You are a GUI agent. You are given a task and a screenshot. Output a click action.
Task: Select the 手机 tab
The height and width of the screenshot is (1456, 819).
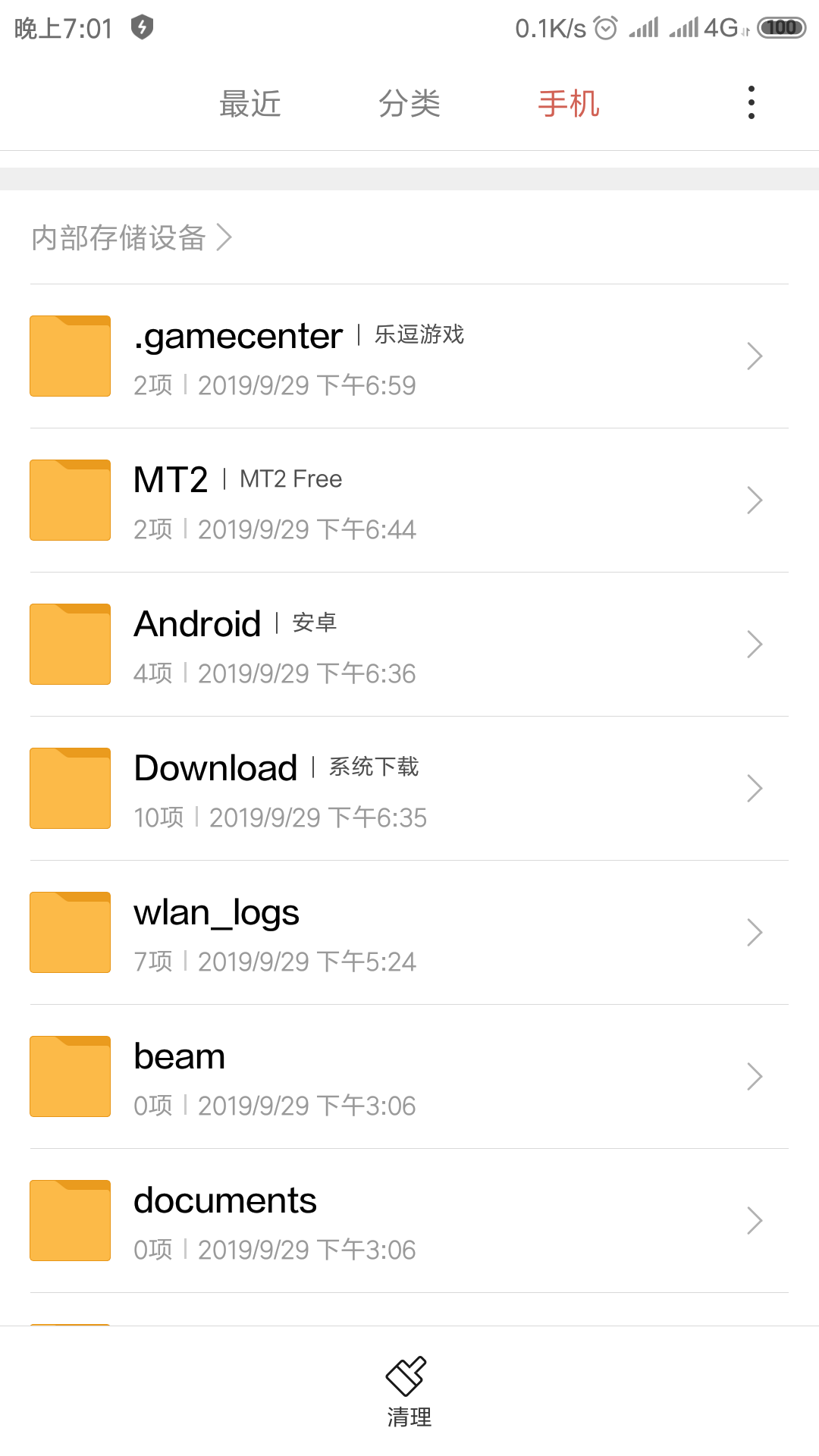[x=569, y=104]
